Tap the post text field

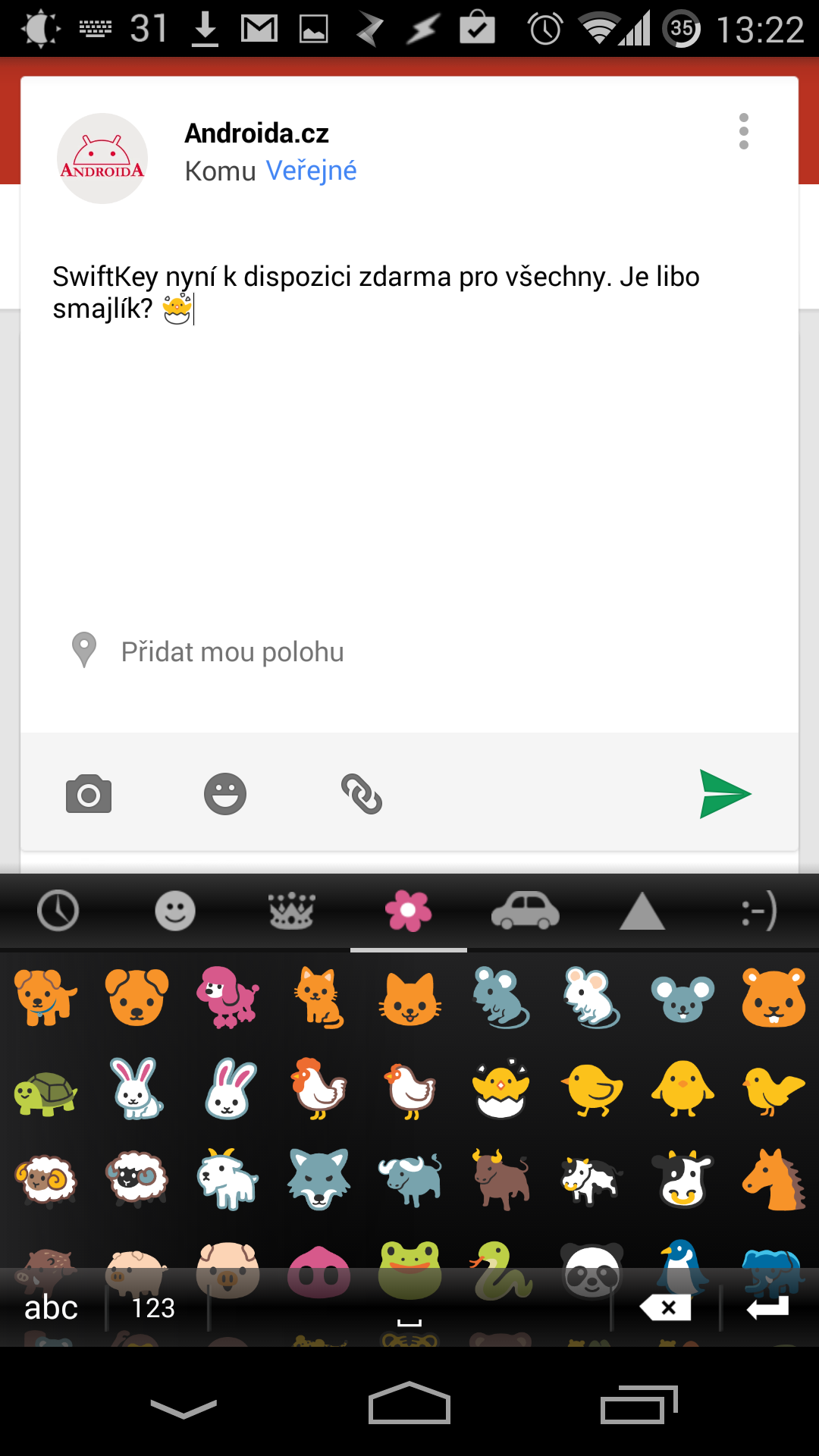click(x=409, y=425)
